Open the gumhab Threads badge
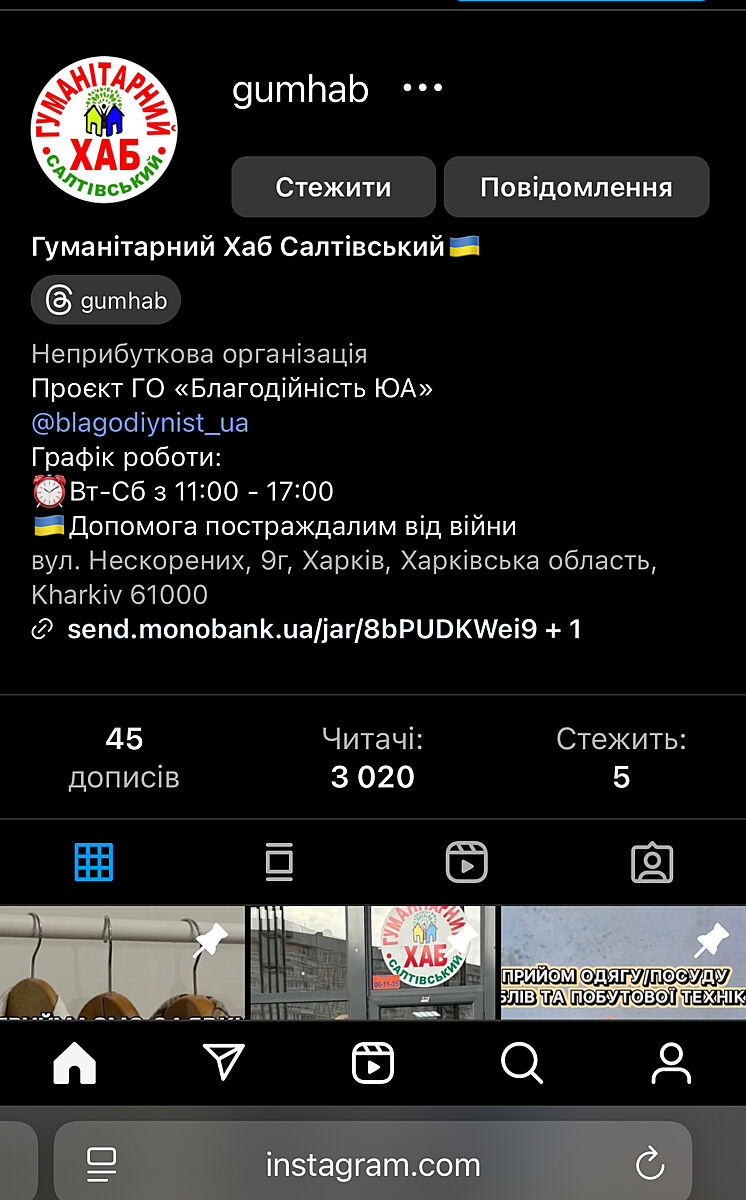This screenshot has height=1200, width=746. click(x=106, y=300)
